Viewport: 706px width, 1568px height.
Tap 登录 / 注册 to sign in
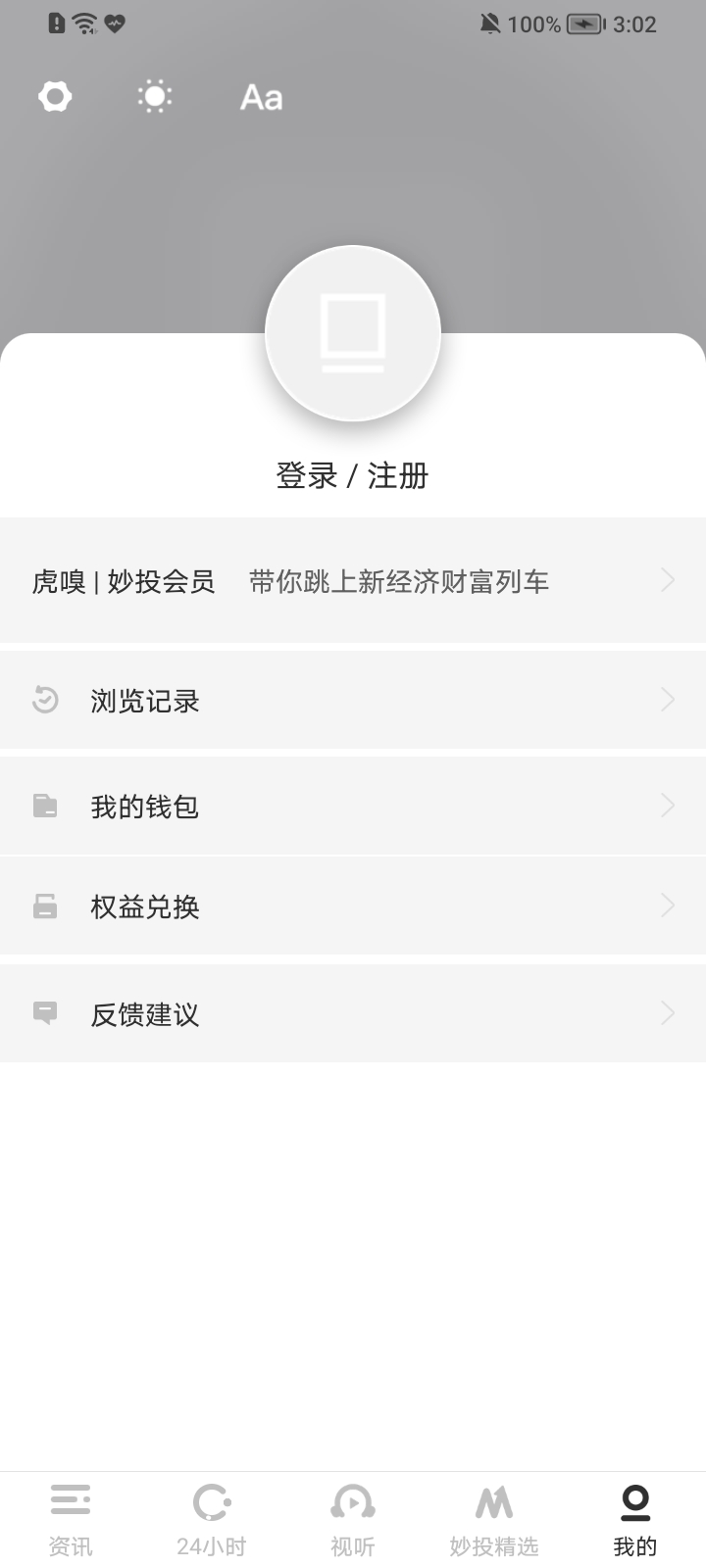tap(353, 476)
